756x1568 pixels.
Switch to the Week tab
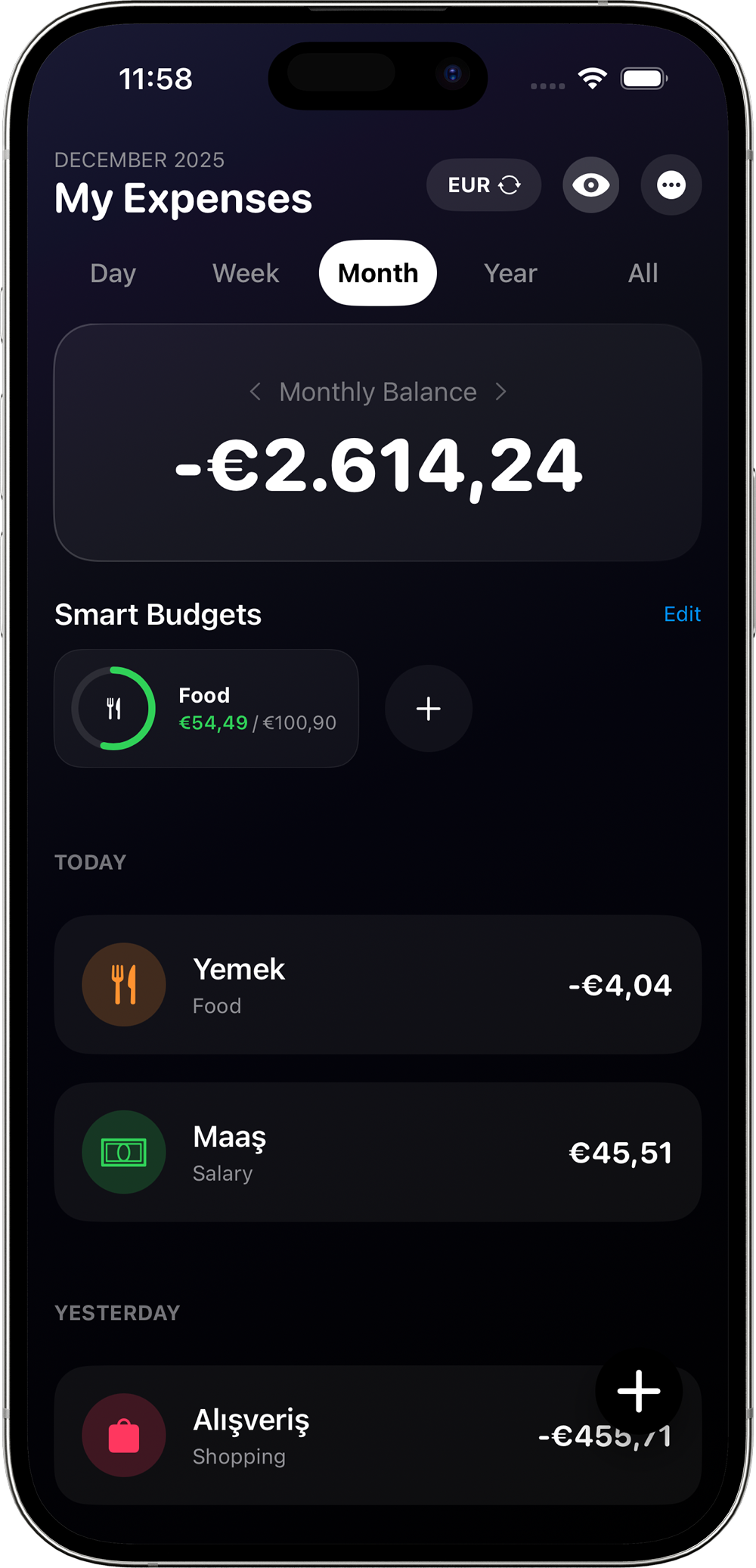[x=245, y=273]
